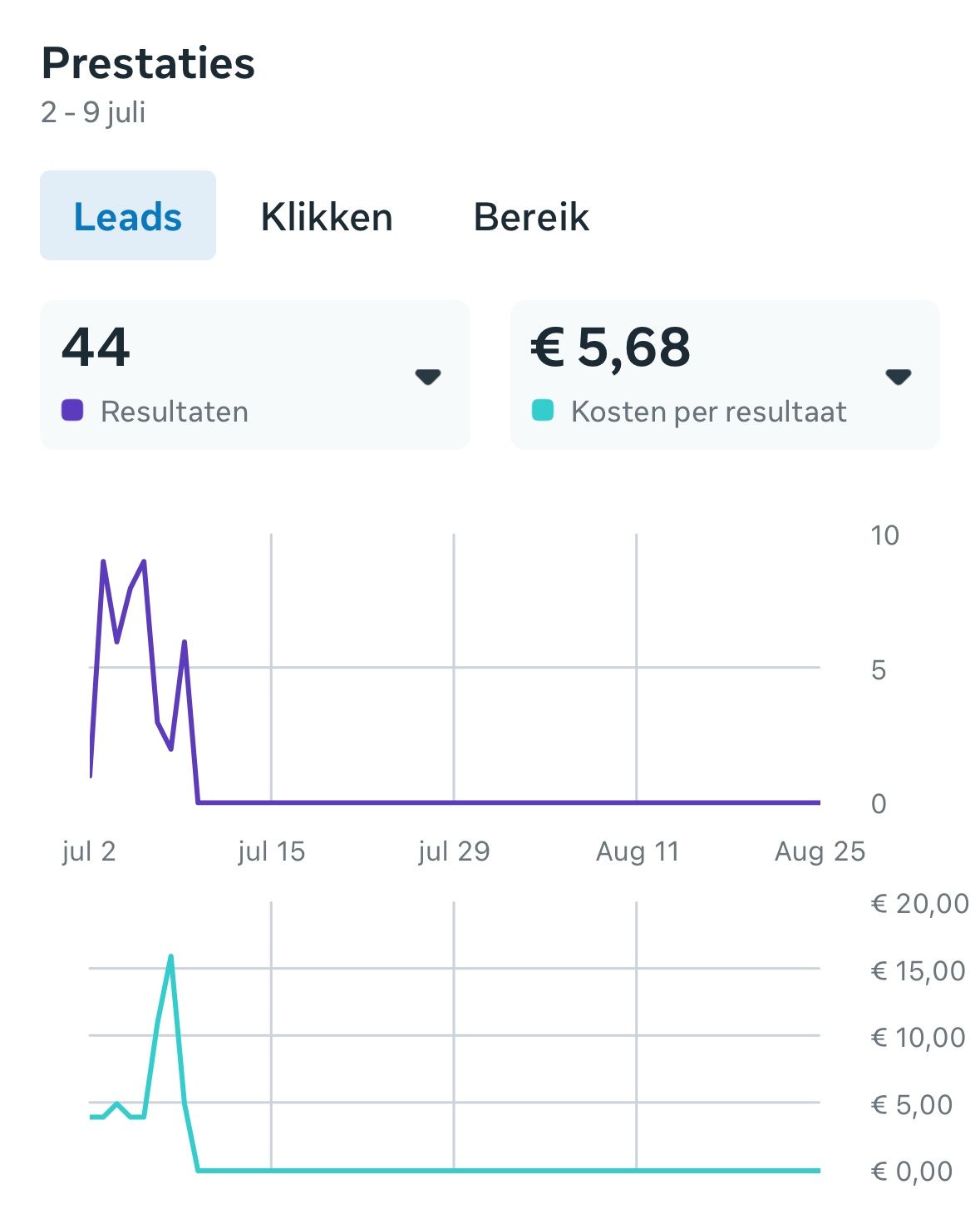
Task: Open the Resultaten metric dropdown
Action: click(427, 377)
